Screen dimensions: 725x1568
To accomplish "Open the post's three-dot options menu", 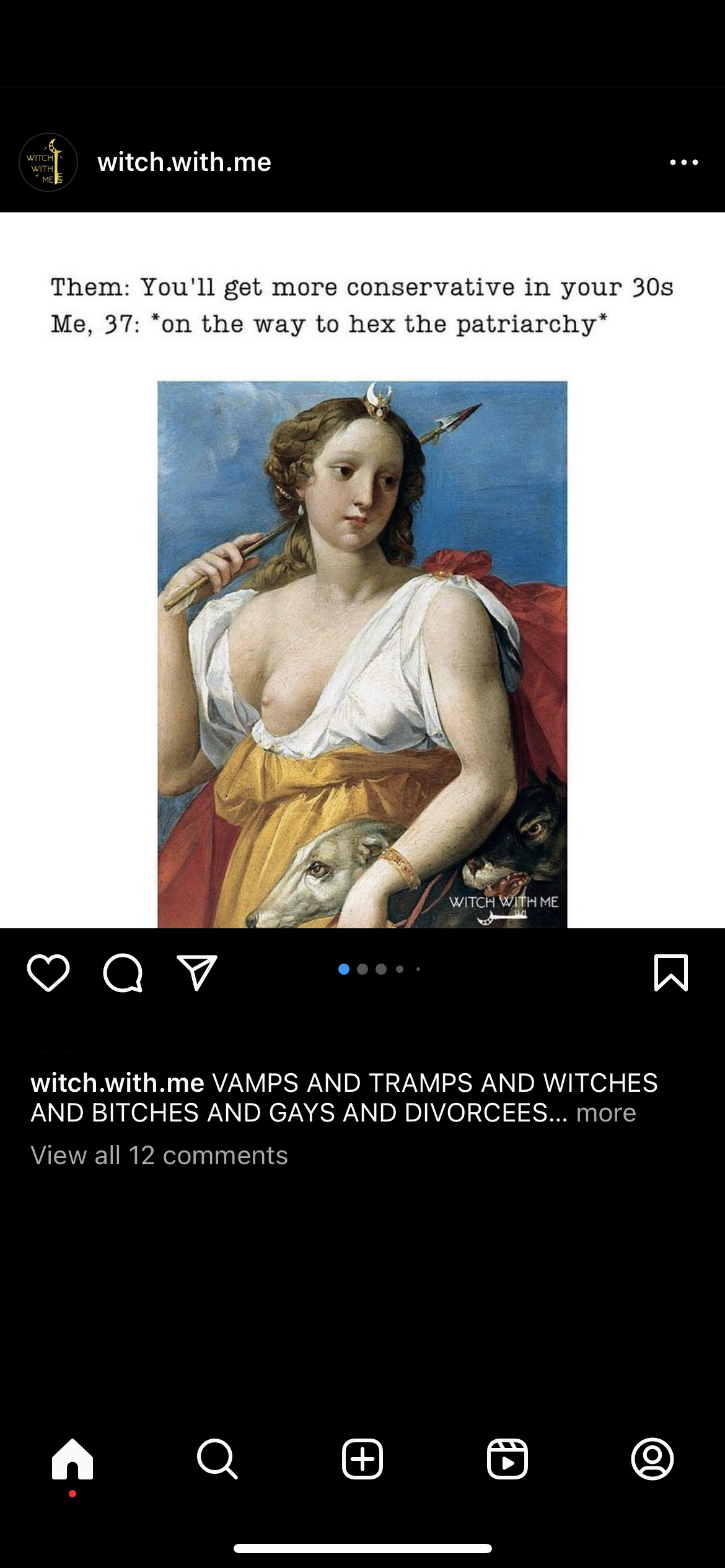I will 683,162.
